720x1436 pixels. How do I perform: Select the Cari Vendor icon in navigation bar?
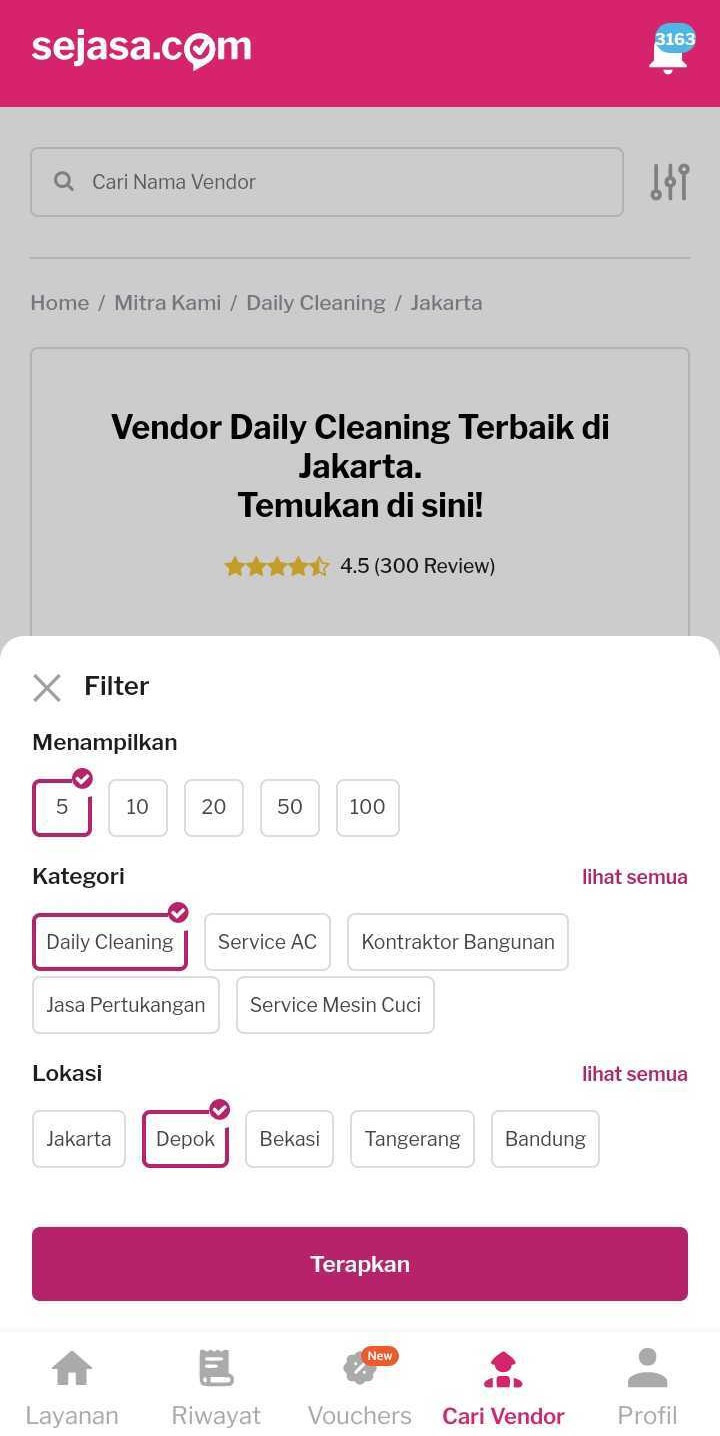tap(503, 1367)
